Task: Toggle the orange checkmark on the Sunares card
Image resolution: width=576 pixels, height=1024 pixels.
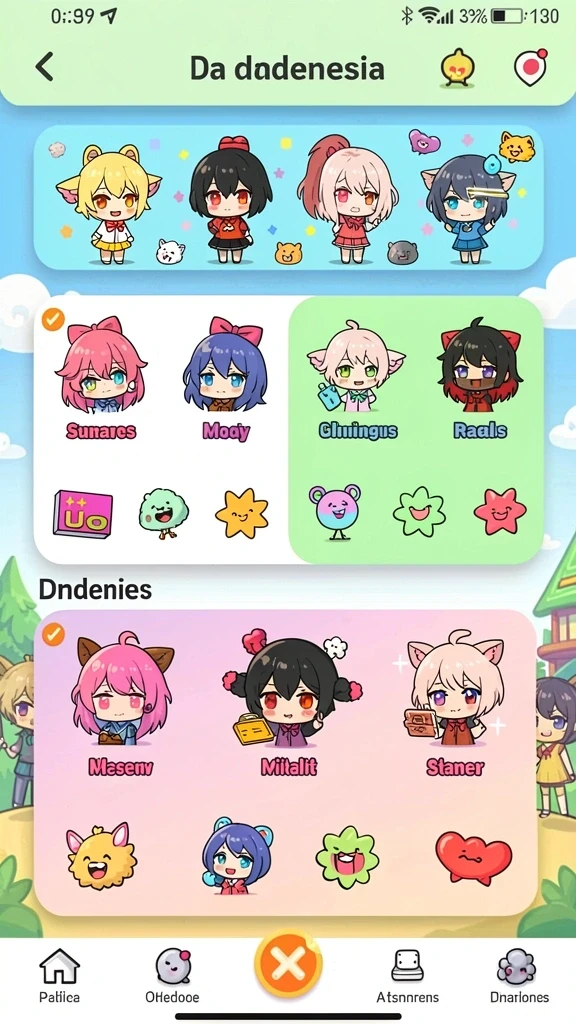Action: [52, 319]
